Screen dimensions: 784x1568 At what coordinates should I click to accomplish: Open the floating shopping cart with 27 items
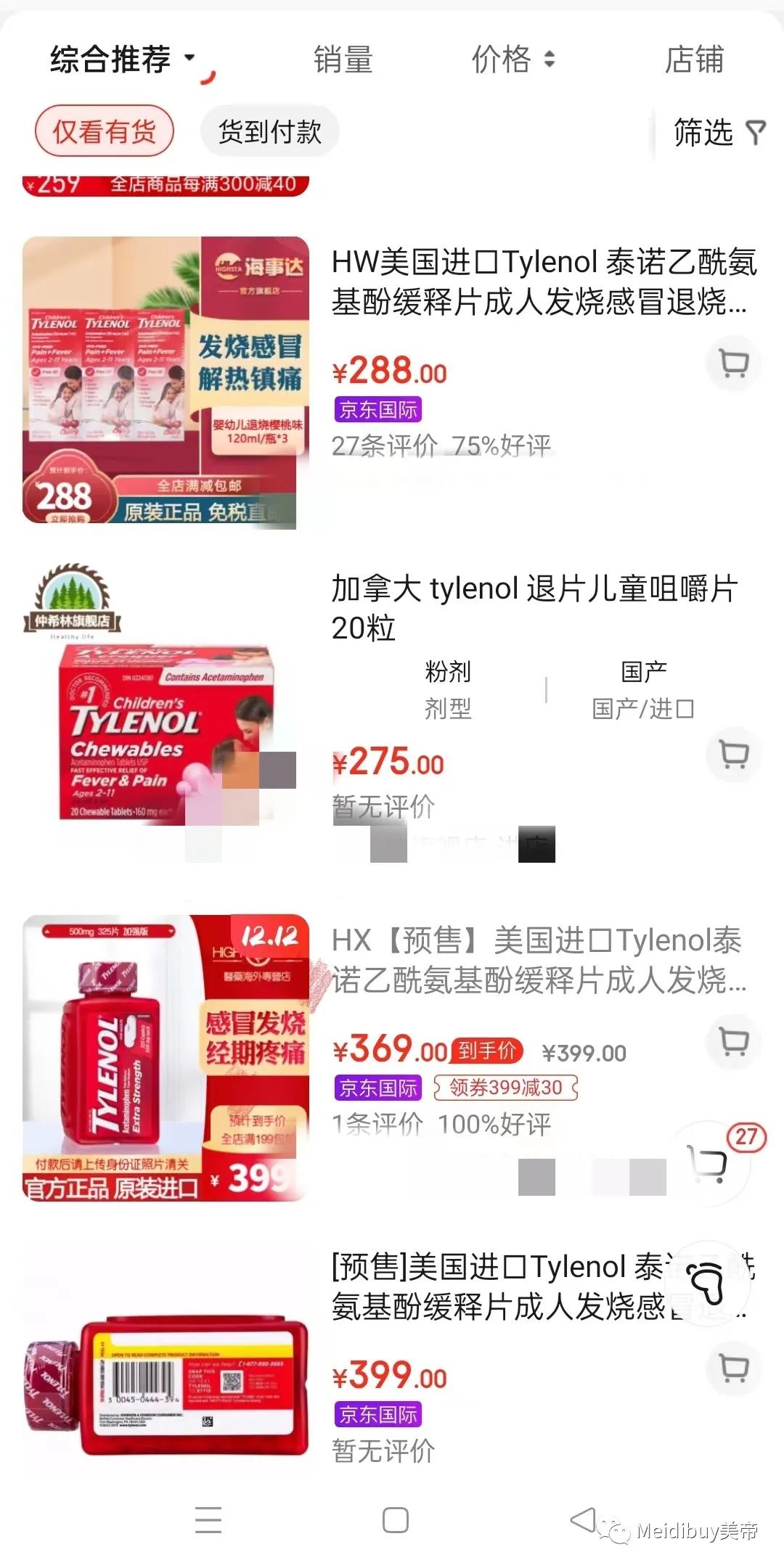click(710, 1162)
